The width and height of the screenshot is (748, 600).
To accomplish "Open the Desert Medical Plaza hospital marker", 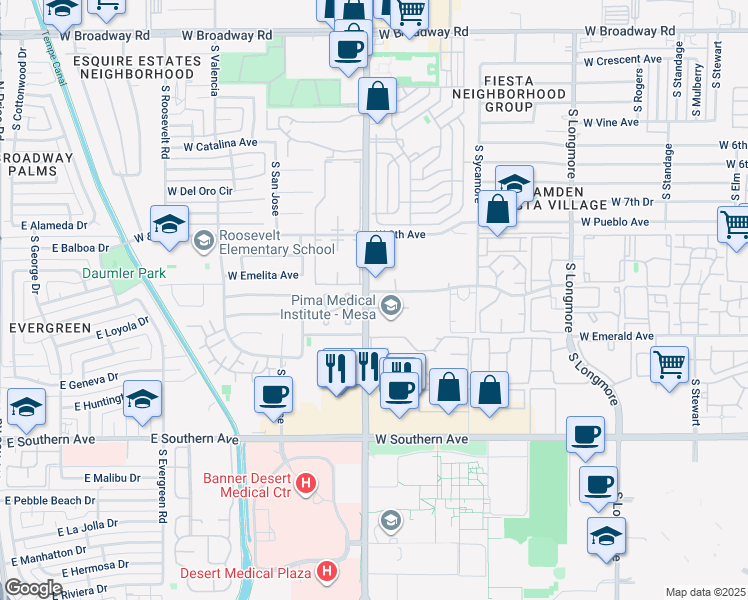I will (326, 572).
